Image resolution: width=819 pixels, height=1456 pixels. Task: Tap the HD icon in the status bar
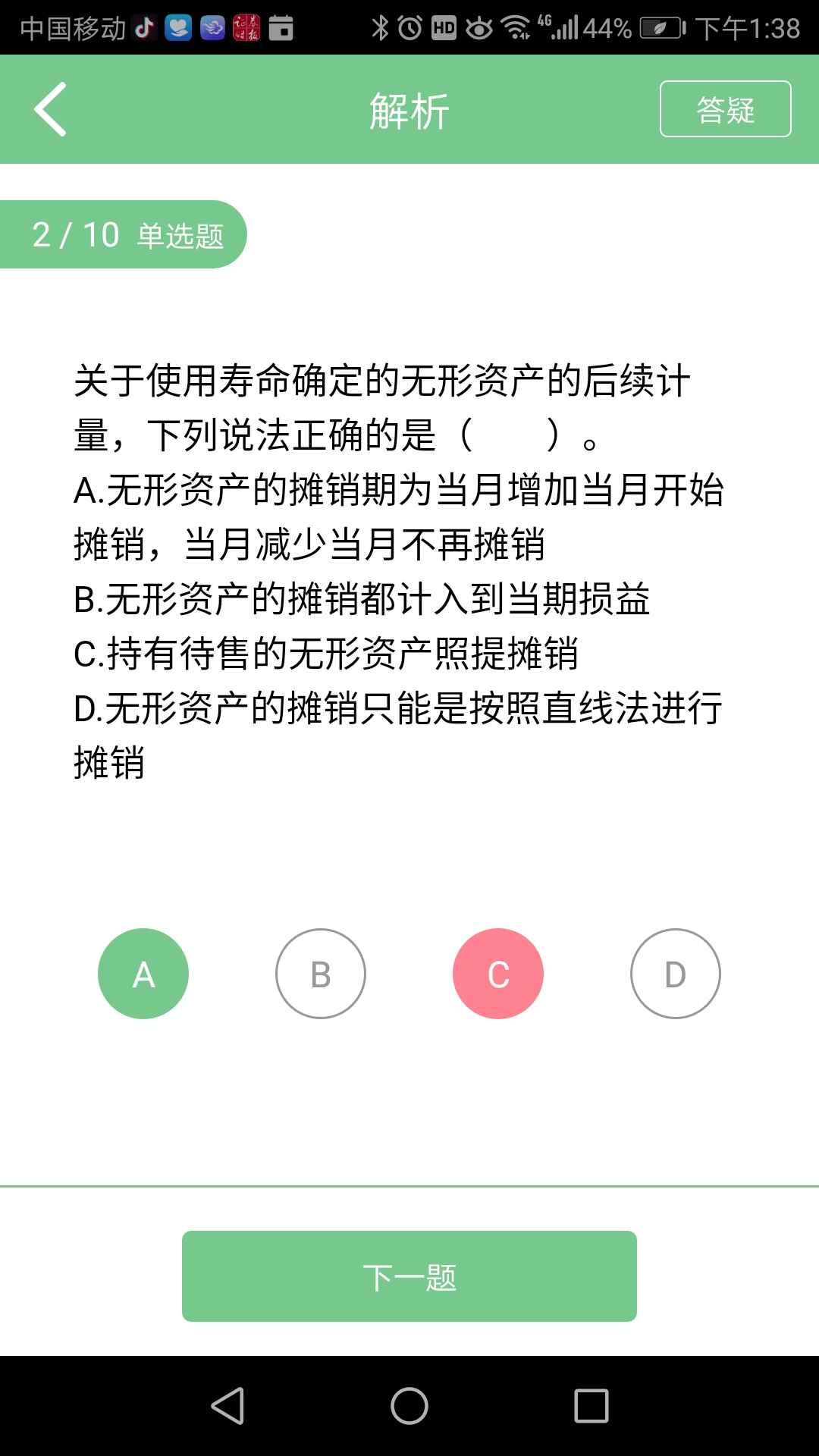(445, 25)
